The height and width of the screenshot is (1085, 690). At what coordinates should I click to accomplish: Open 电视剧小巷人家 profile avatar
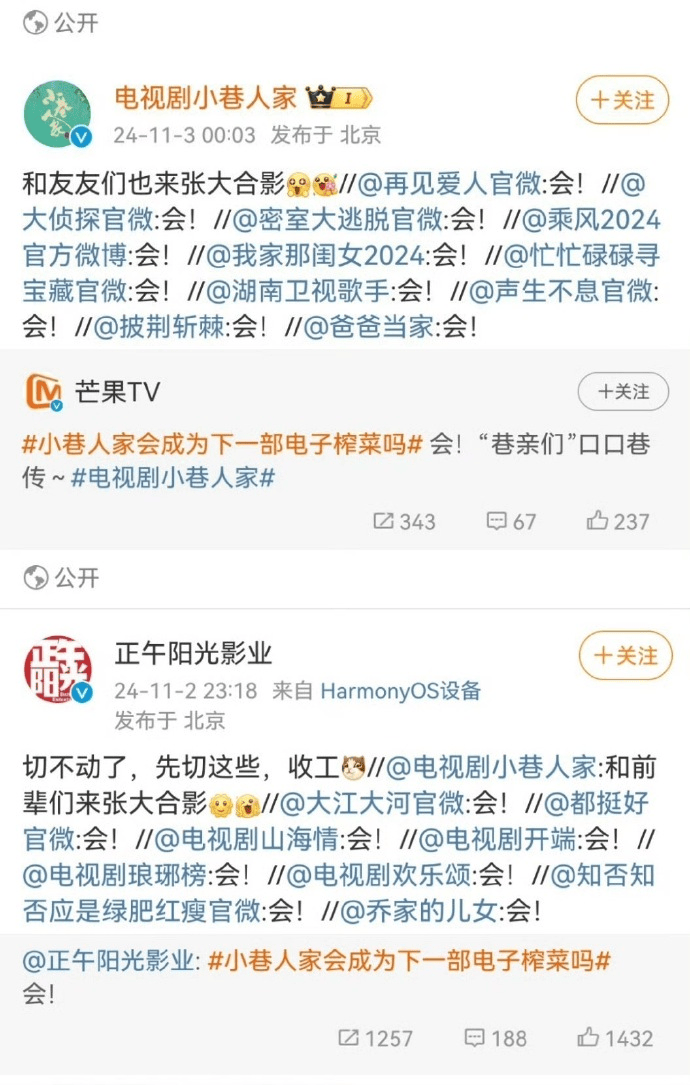coord(57,114)
